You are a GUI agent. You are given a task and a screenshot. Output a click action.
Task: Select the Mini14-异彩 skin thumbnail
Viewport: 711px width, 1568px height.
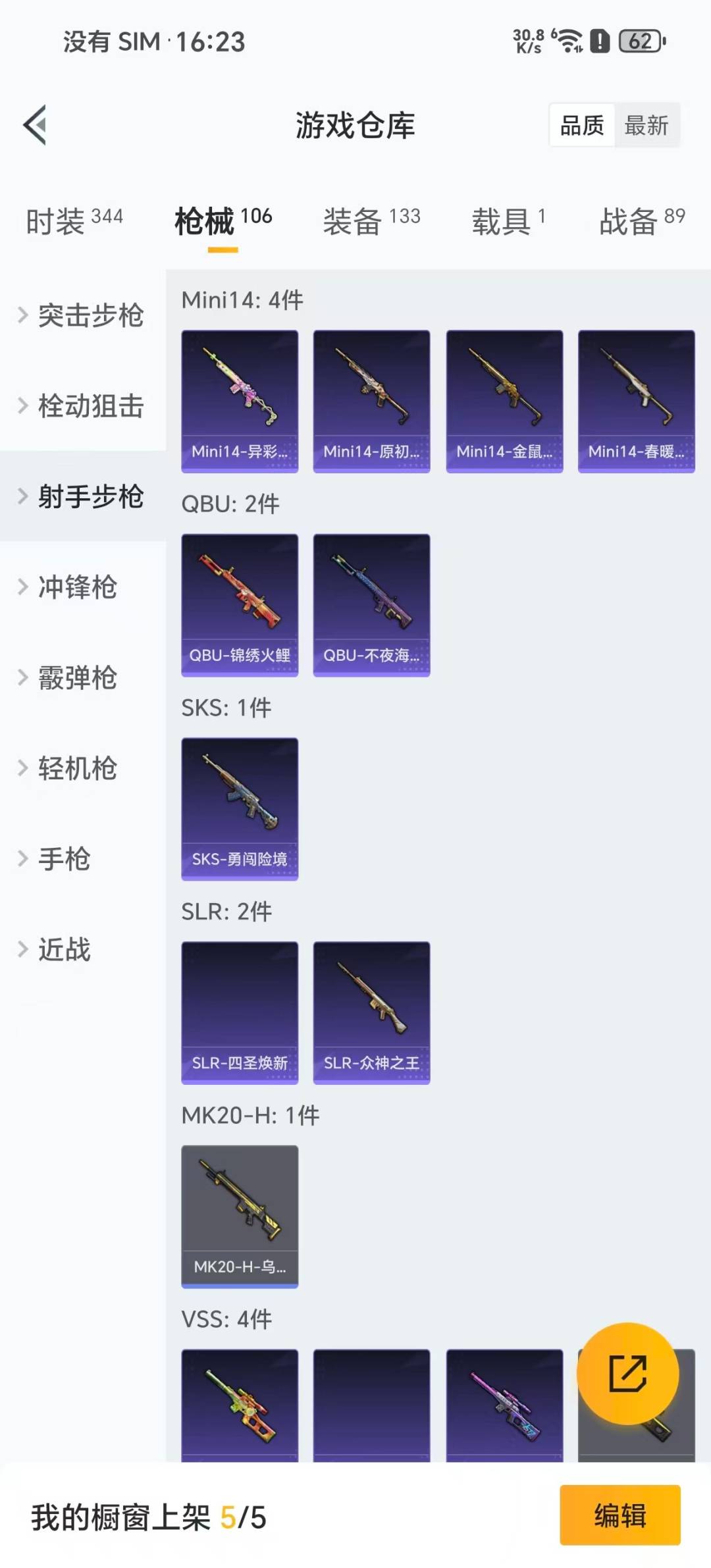coord(239,400)
